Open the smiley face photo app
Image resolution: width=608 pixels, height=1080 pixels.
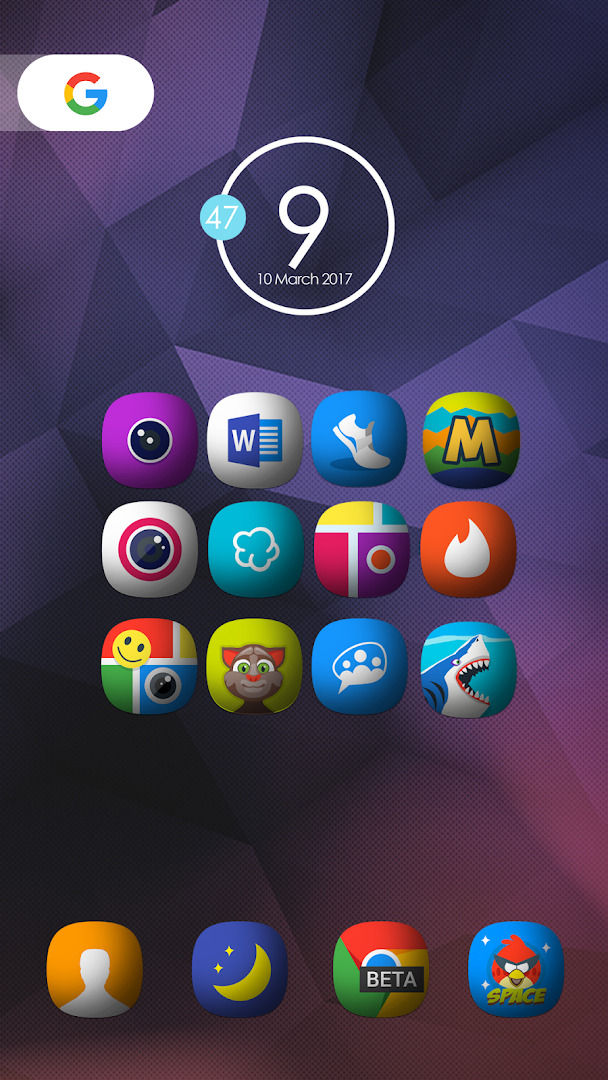[x=149, y=666]
